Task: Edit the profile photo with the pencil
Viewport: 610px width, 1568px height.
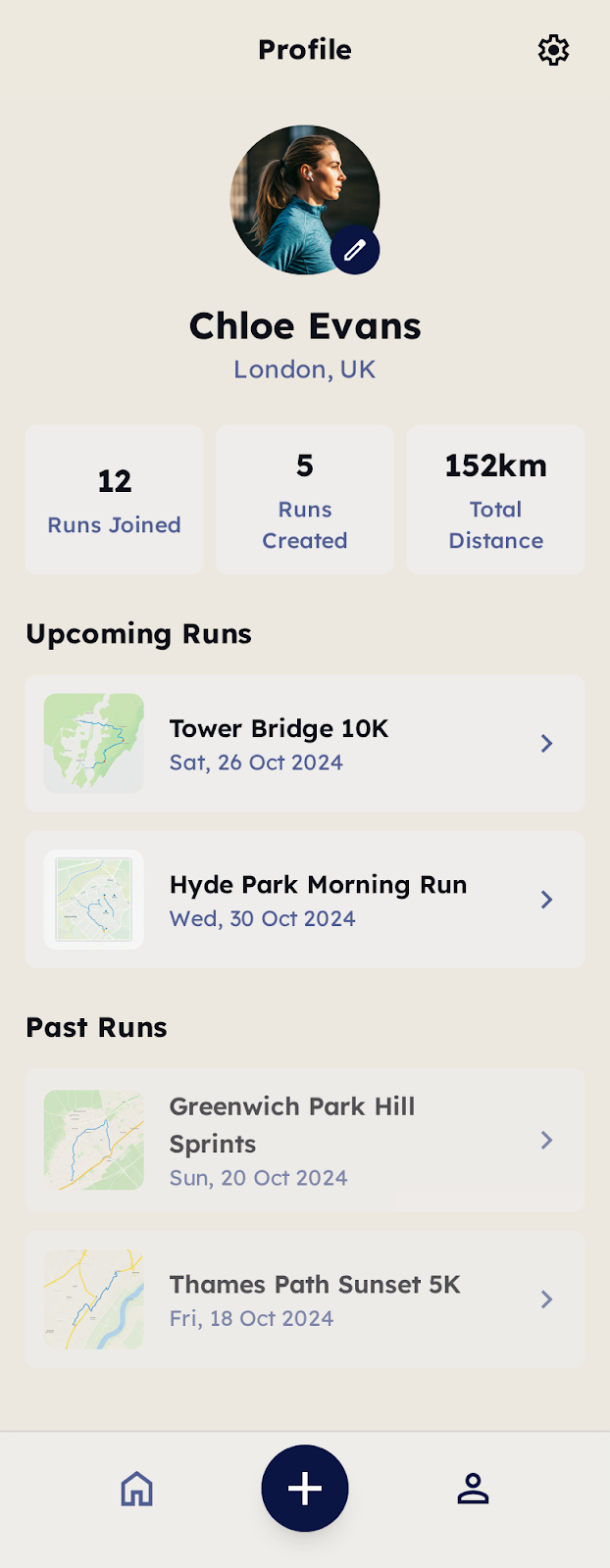Action: (x=355, y=250)
